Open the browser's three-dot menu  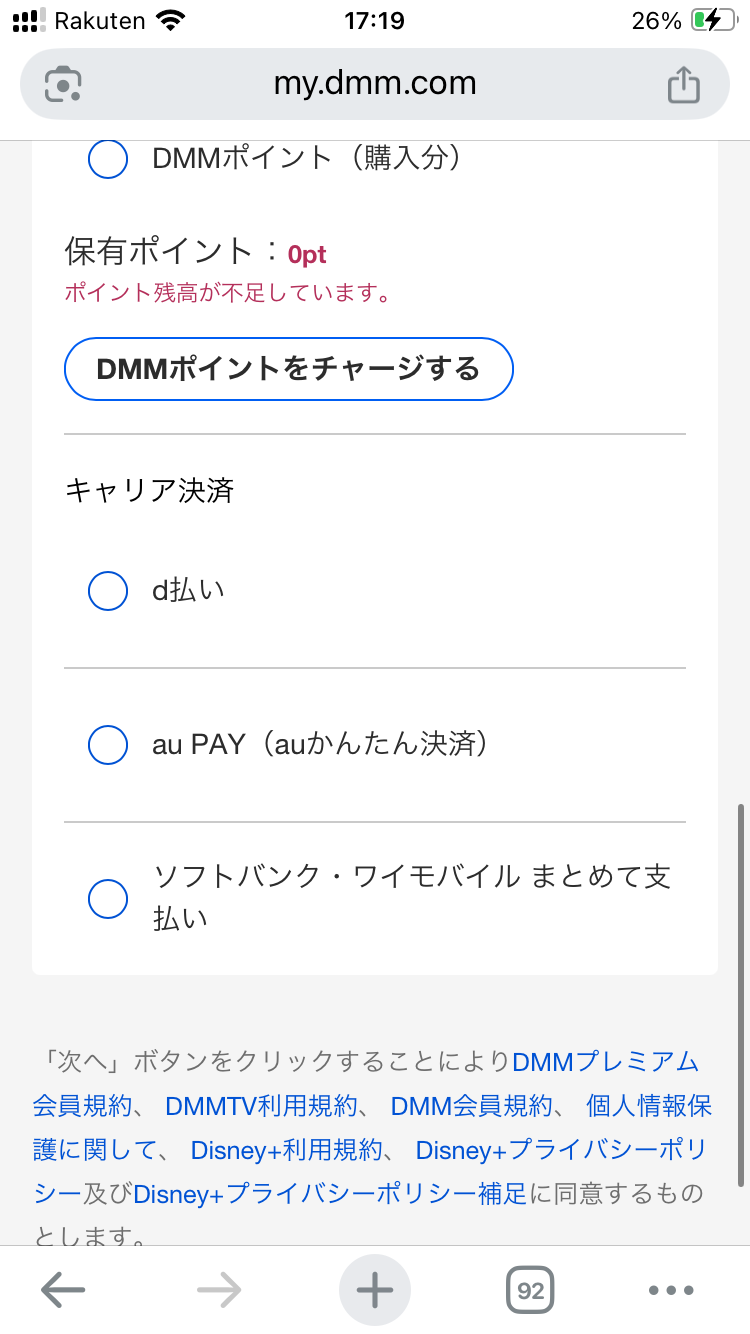click(x=670, y=1291)
